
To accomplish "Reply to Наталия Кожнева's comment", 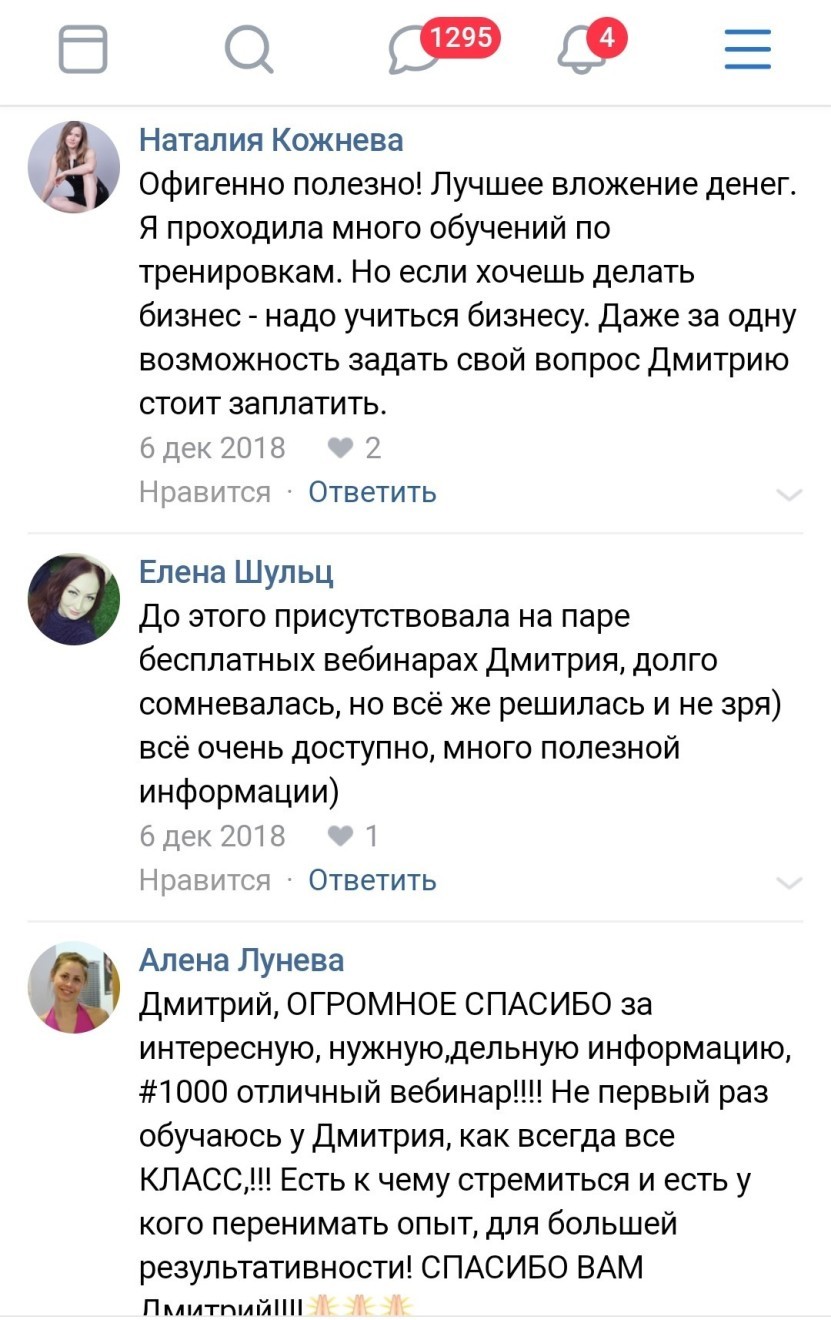I will 372,492.
